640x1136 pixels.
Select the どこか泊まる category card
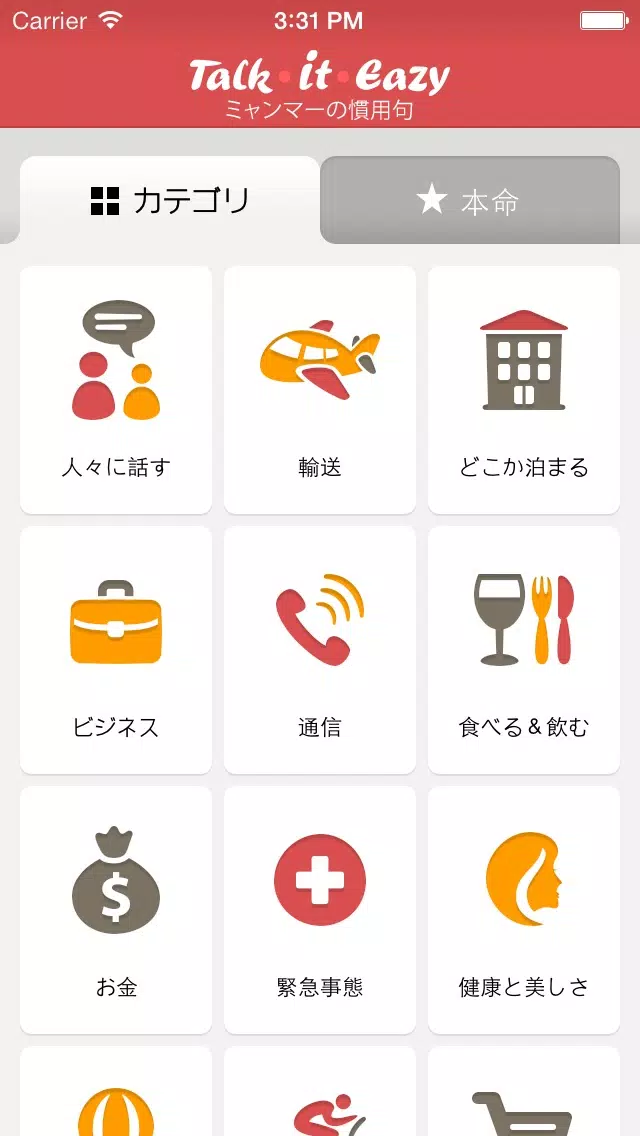click(524, 390)
